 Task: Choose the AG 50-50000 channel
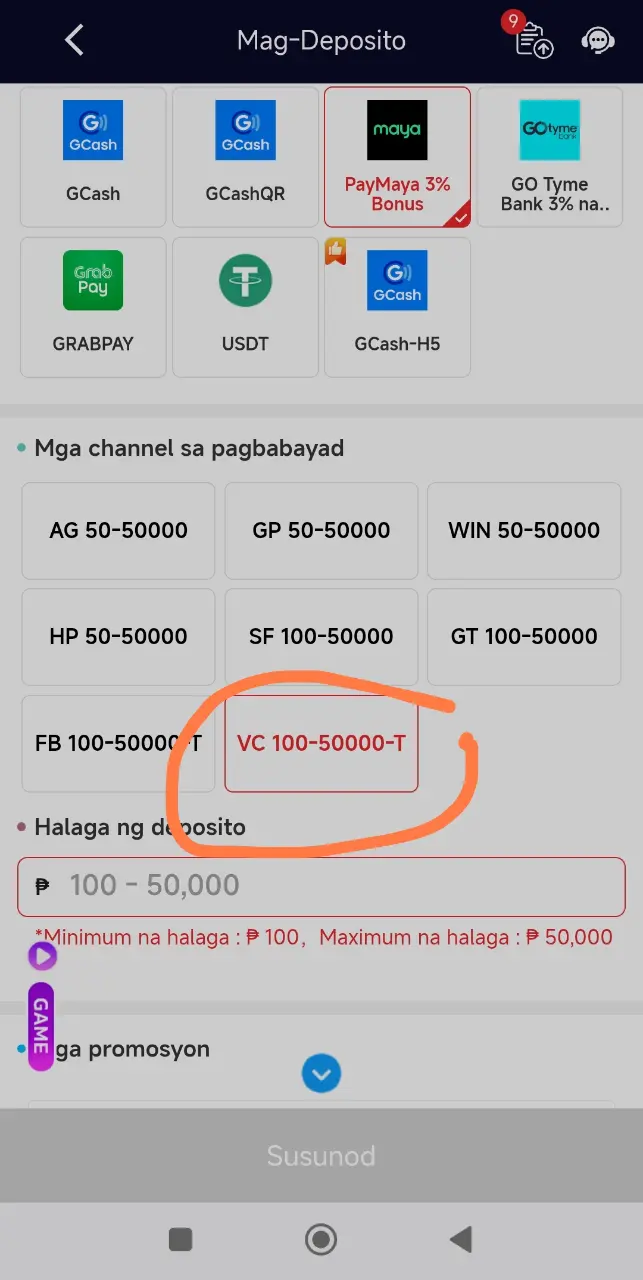coord(118,530)
